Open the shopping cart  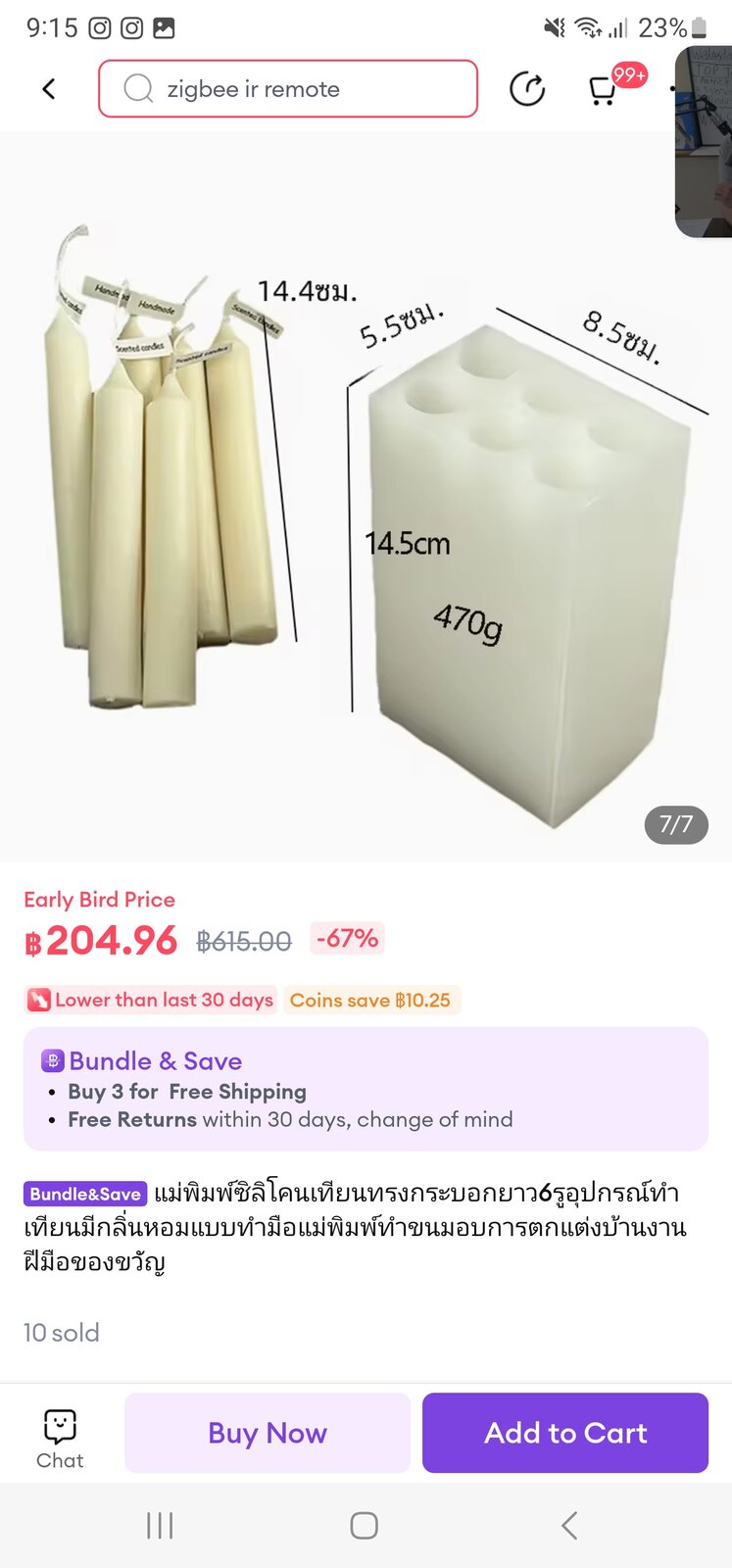coord(603,90)
